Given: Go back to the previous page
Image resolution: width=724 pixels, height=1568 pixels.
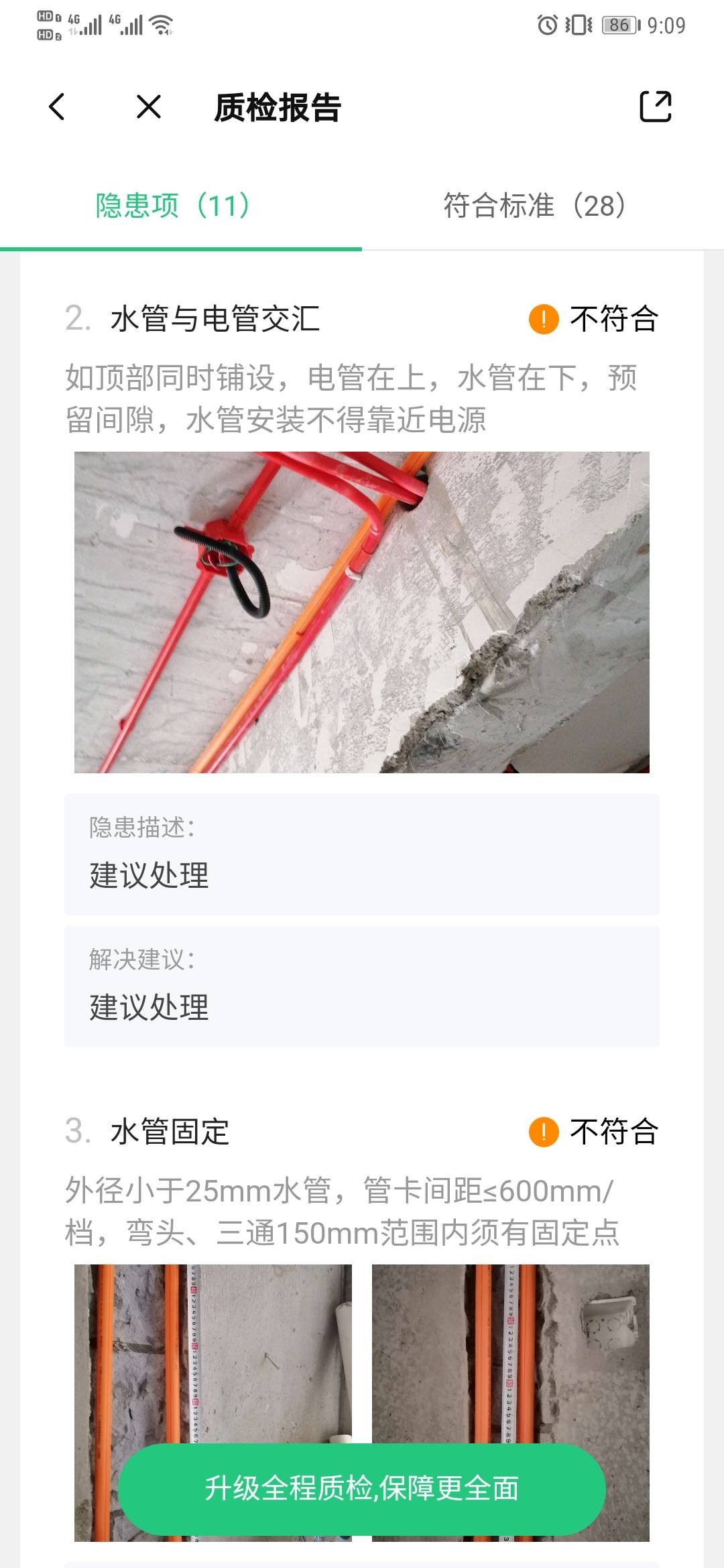Looking at the screenshot, I should coord(58,107).
